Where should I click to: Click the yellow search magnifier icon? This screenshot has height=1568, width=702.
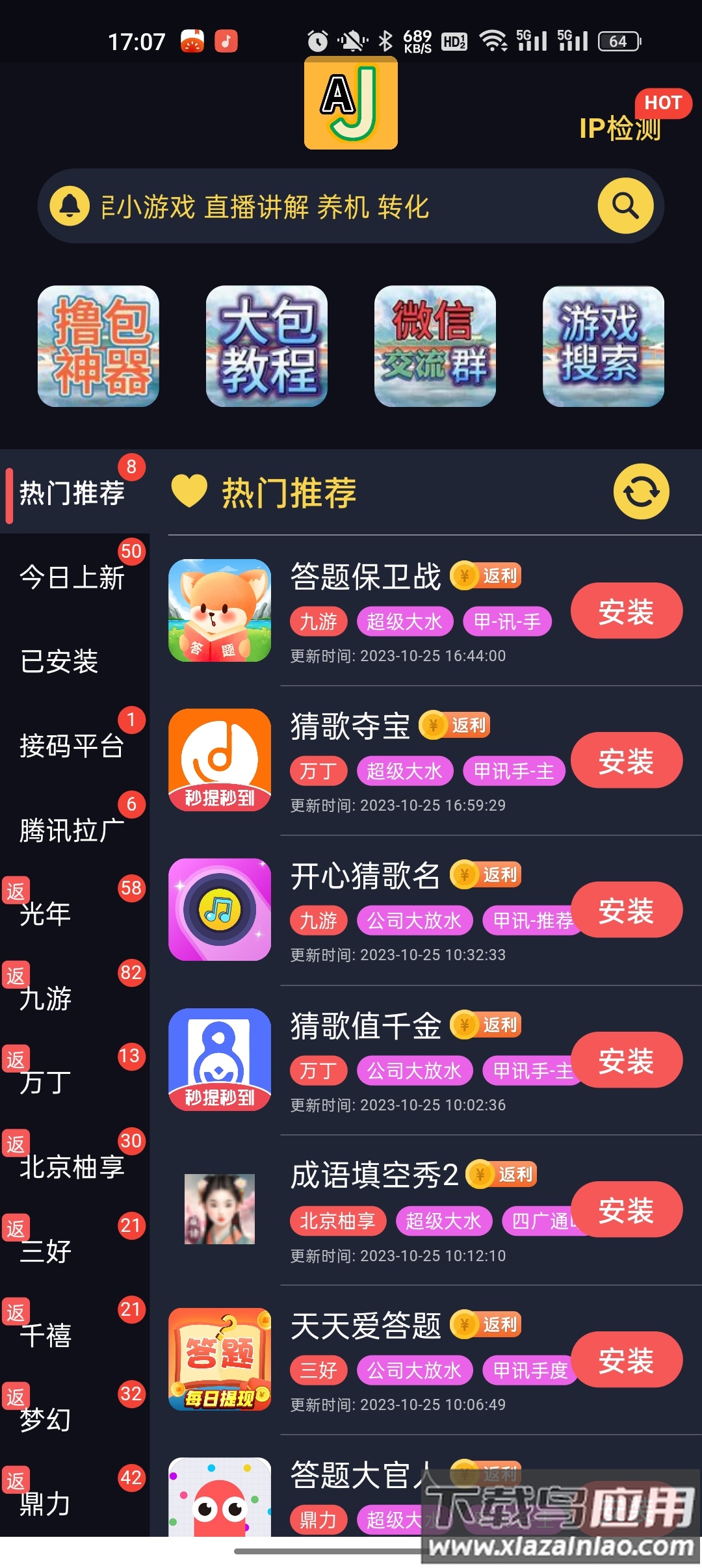pyautogui.click(x=624, y=207)
